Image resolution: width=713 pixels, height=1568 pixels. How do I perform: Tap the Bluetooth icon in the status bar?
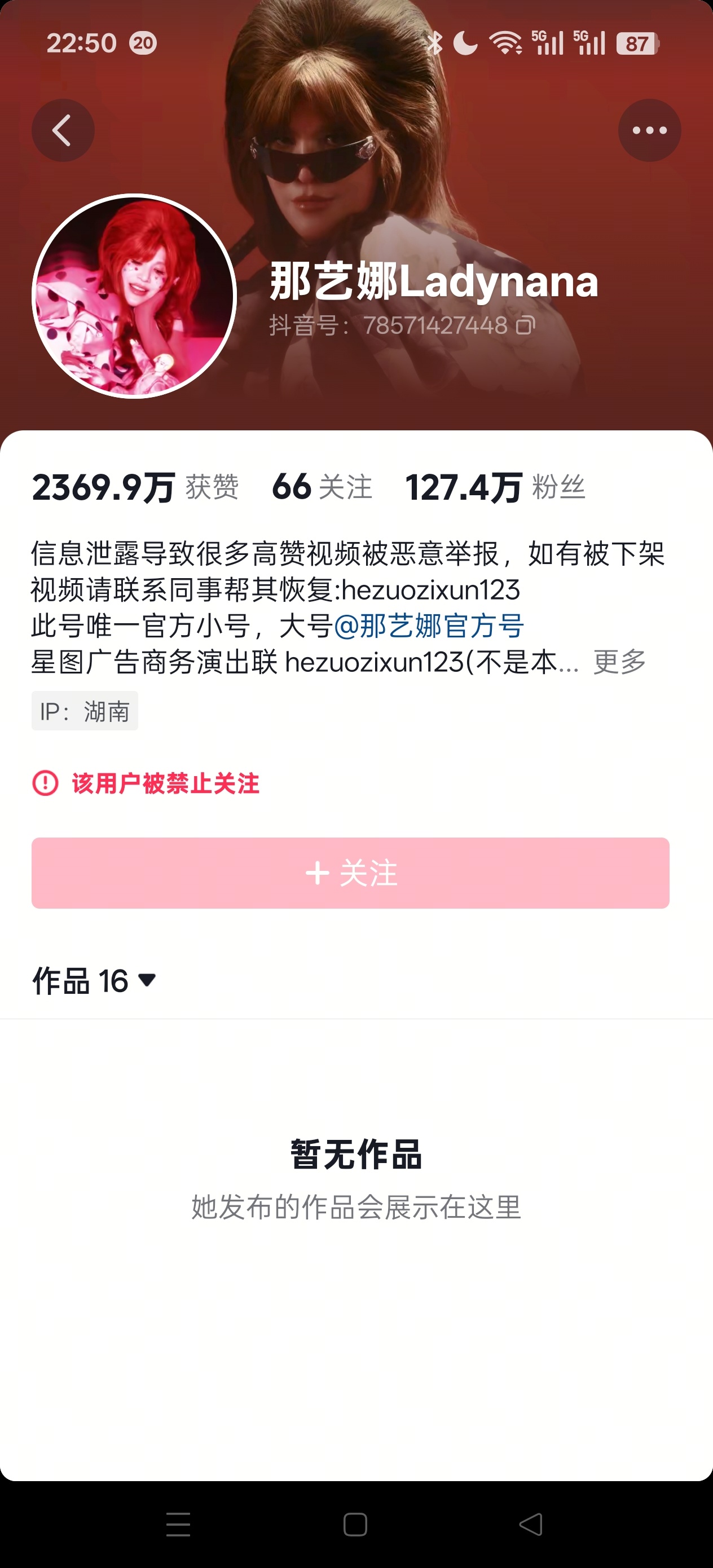tap(436, 43)
